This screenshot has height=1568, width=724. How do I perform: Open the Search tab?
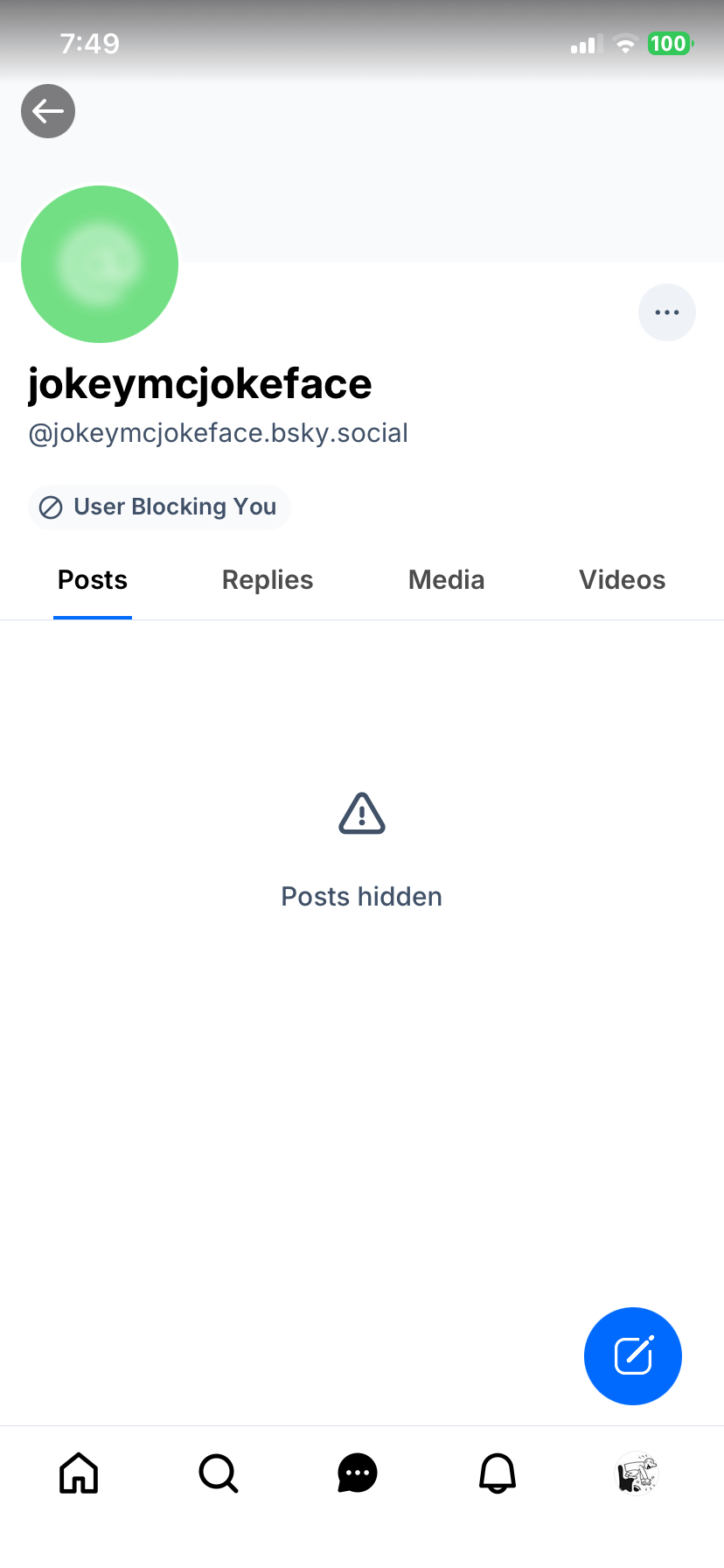218,1473
